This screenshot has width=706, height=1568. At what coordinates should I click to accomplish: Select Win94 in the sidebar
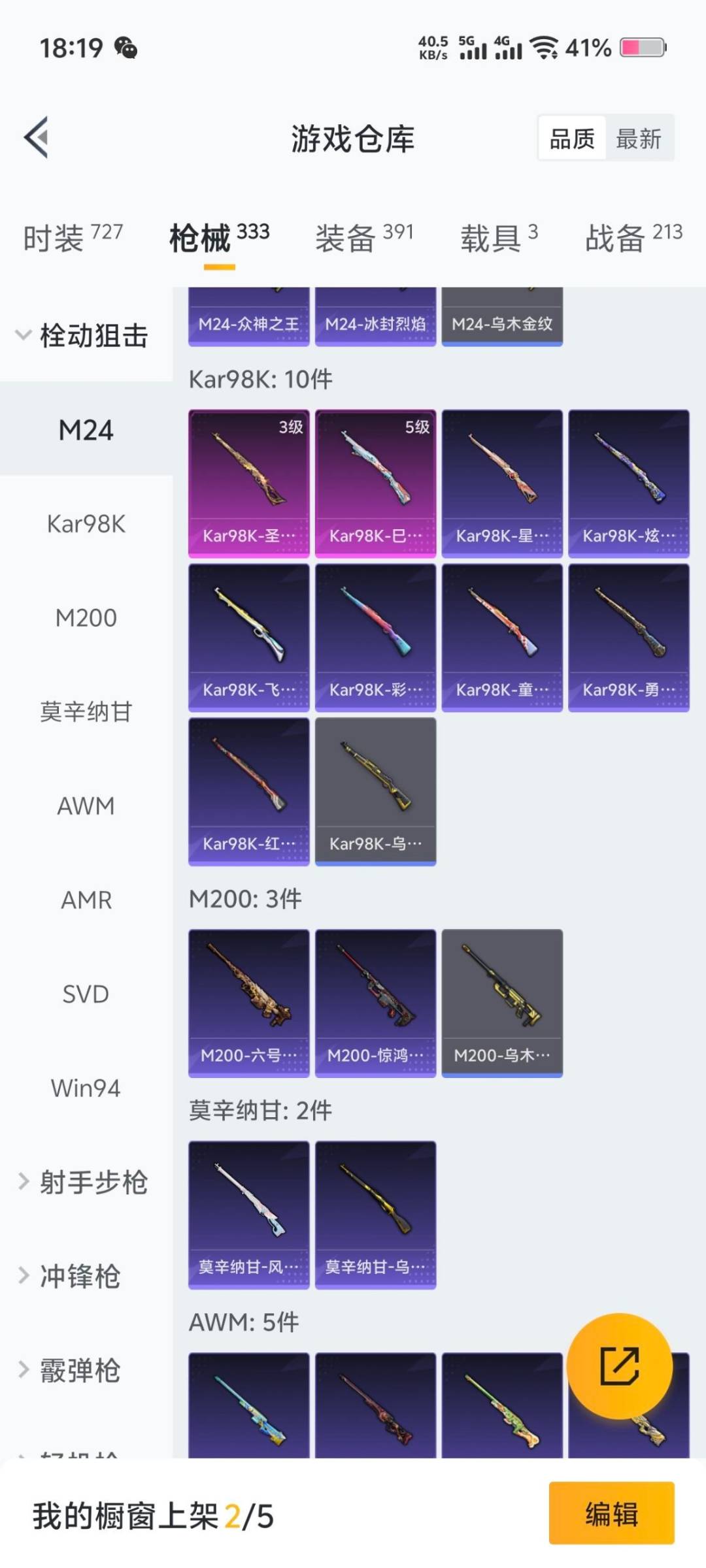click(x=85, y=1088)
